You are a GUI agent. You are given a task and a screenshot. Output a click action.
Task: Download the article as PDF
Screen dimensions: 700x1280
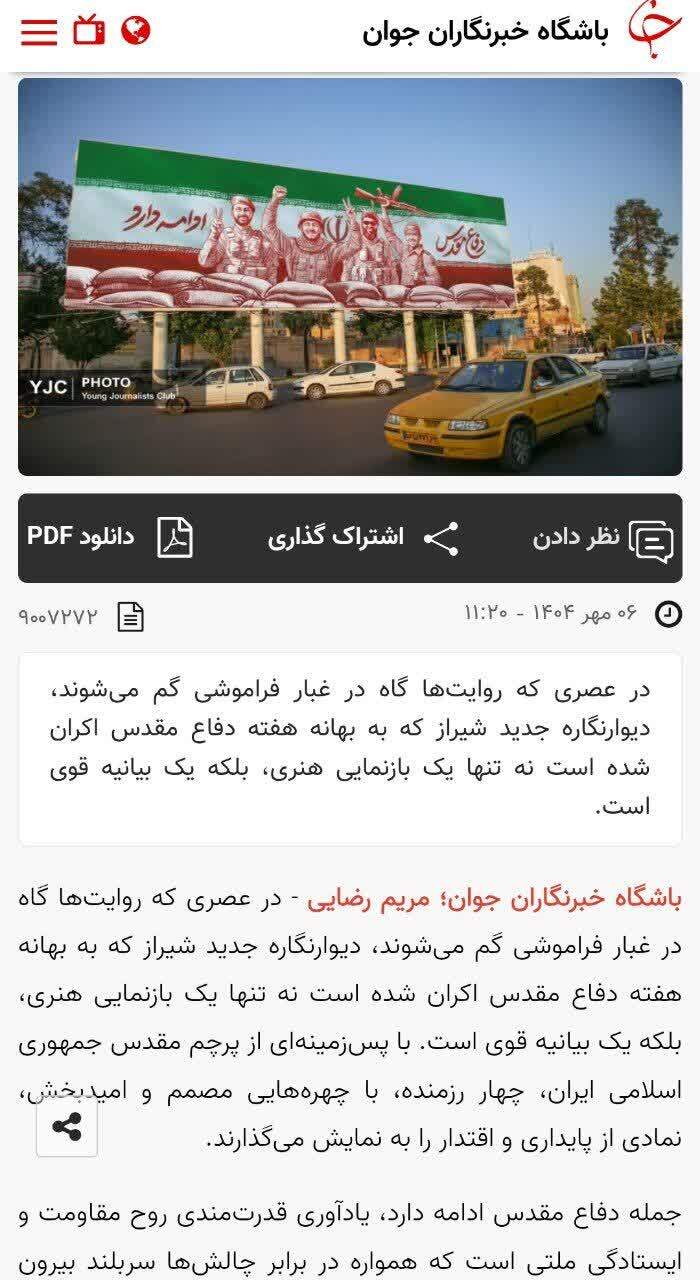click(x=110, y=537)
